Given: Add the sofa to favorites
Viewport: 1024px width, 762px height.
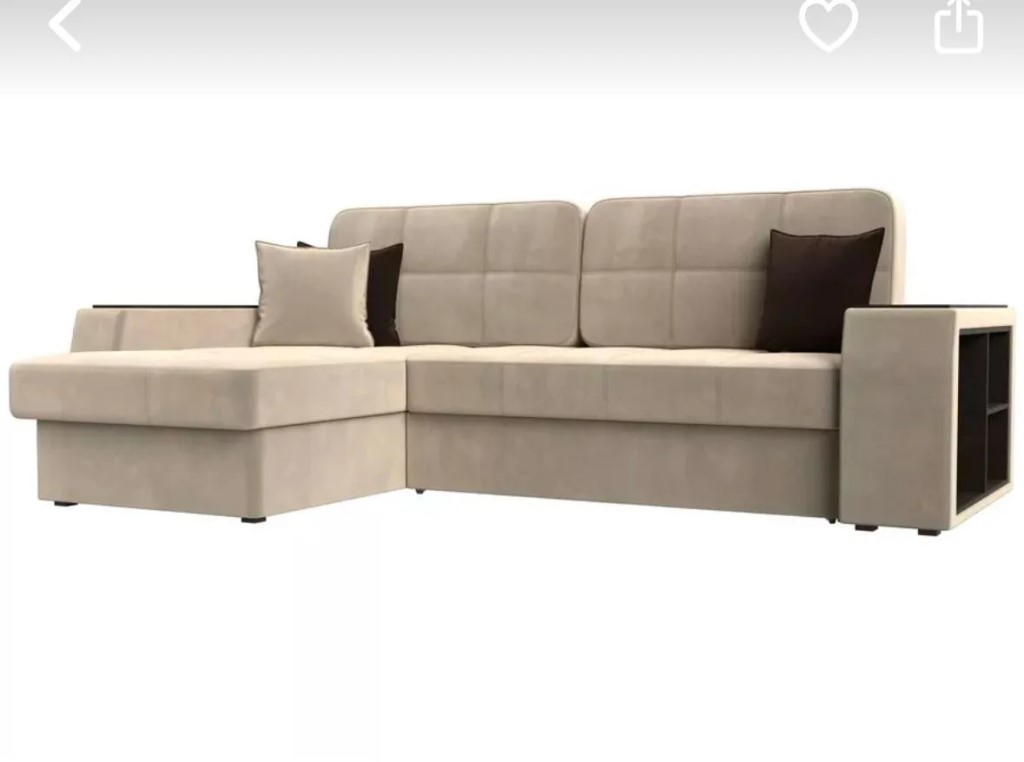Looking at the screenshot, I should click(x=828, y=25).
